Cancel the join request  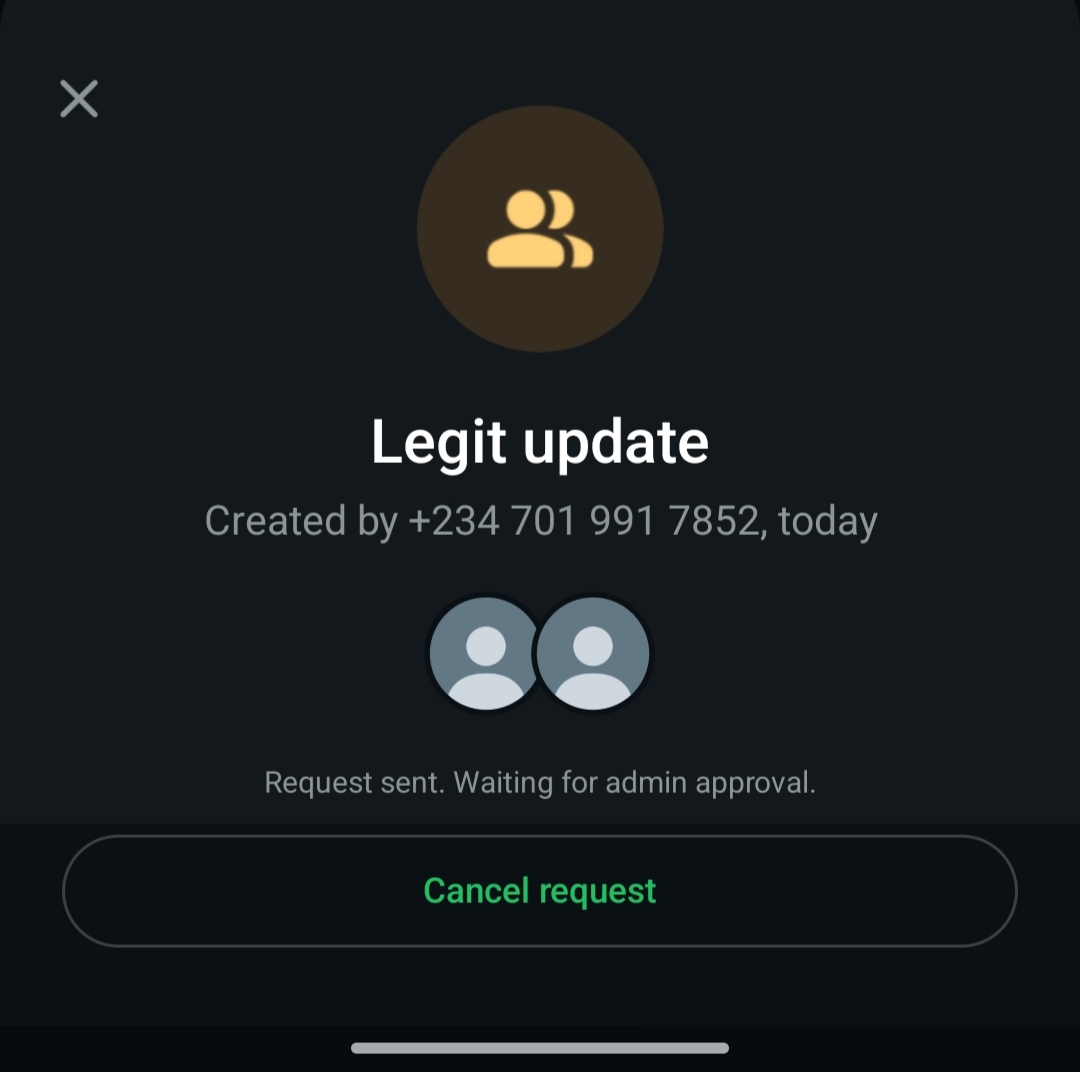(539, 890)
